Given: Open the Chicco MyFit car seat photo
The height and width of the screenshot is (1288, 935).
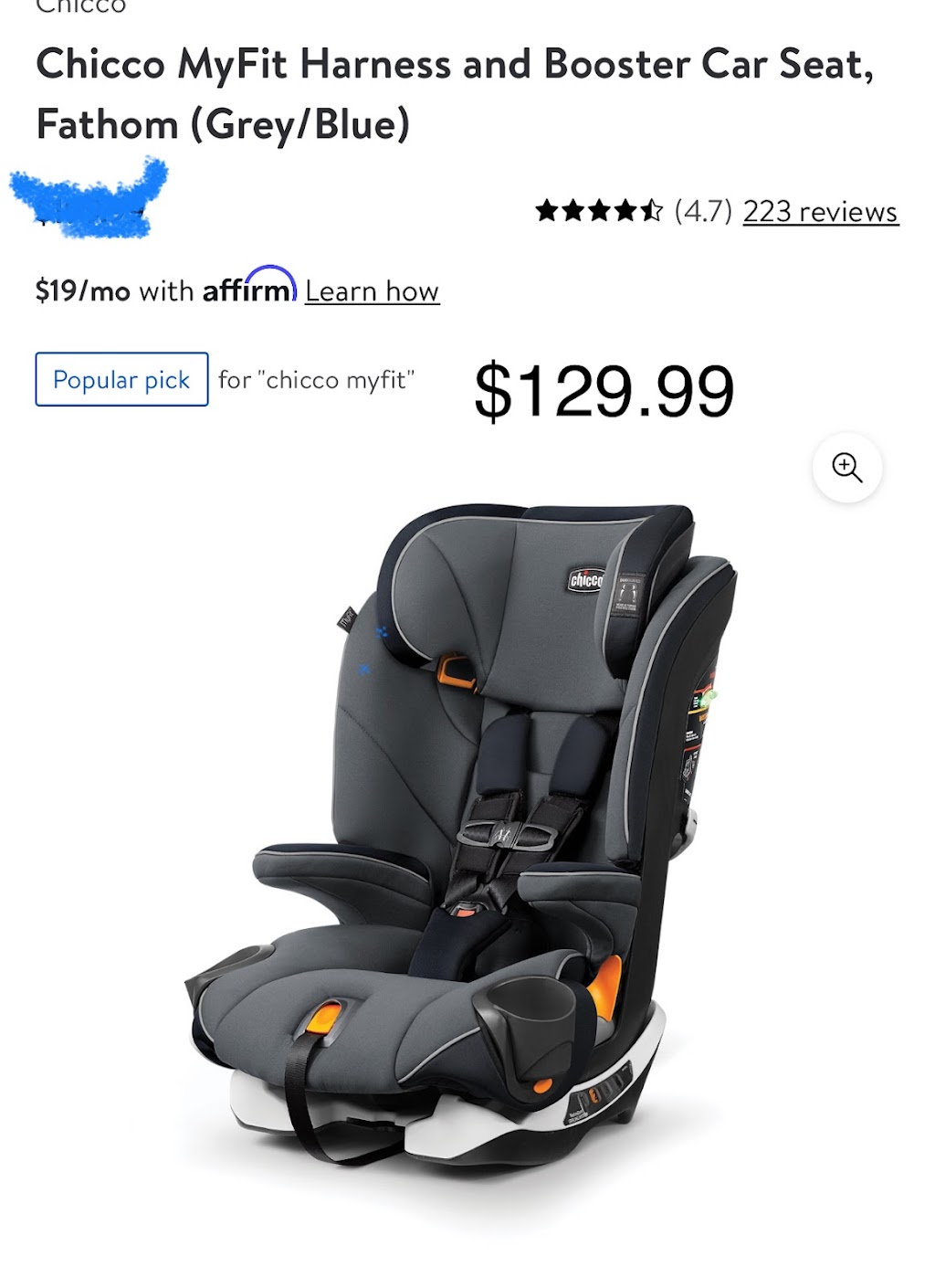Looking at the screenshot, I should 461,822.
